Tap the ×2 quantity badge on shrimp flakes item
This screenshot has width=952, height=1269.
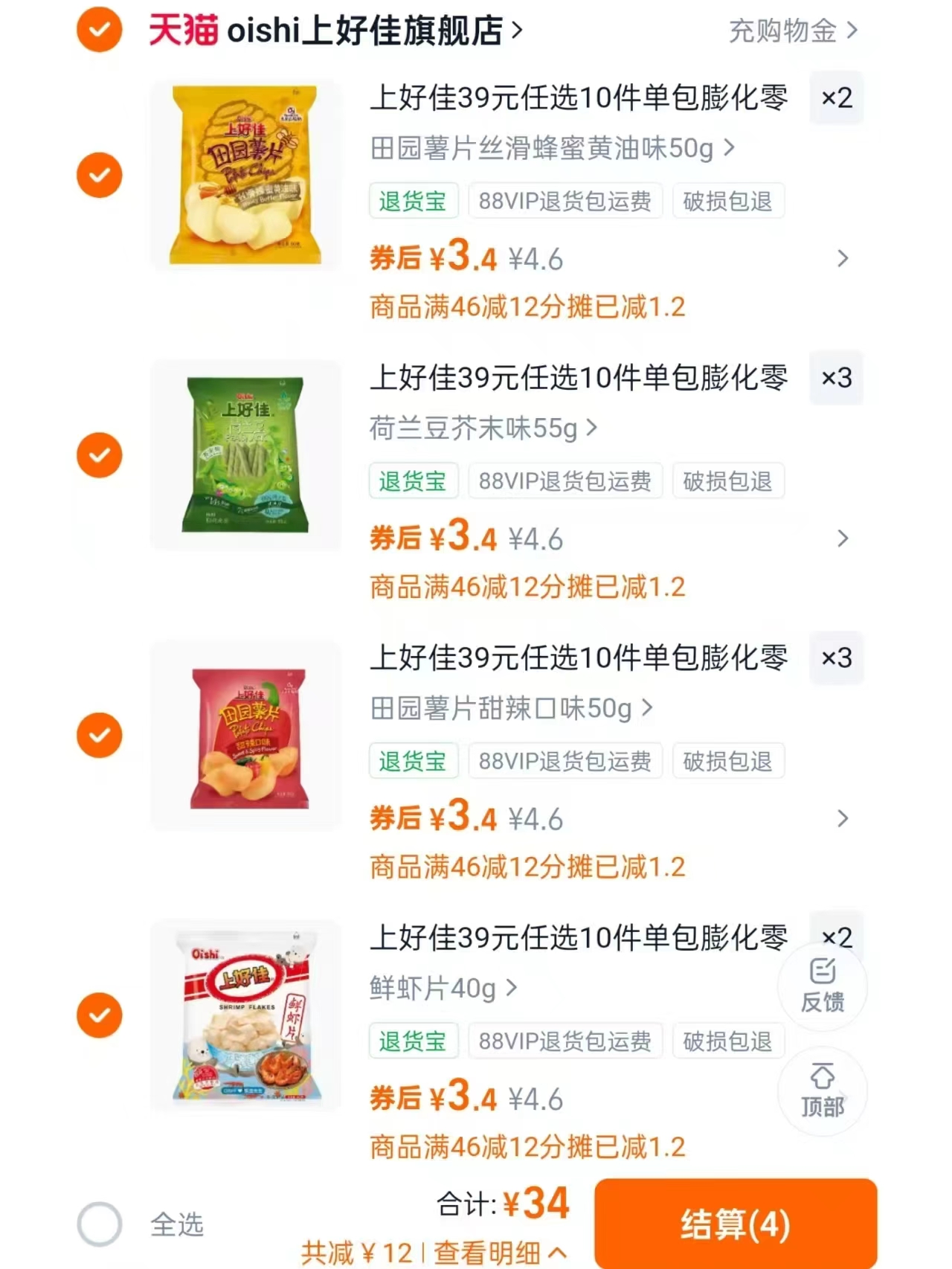(x=836, y=939)
